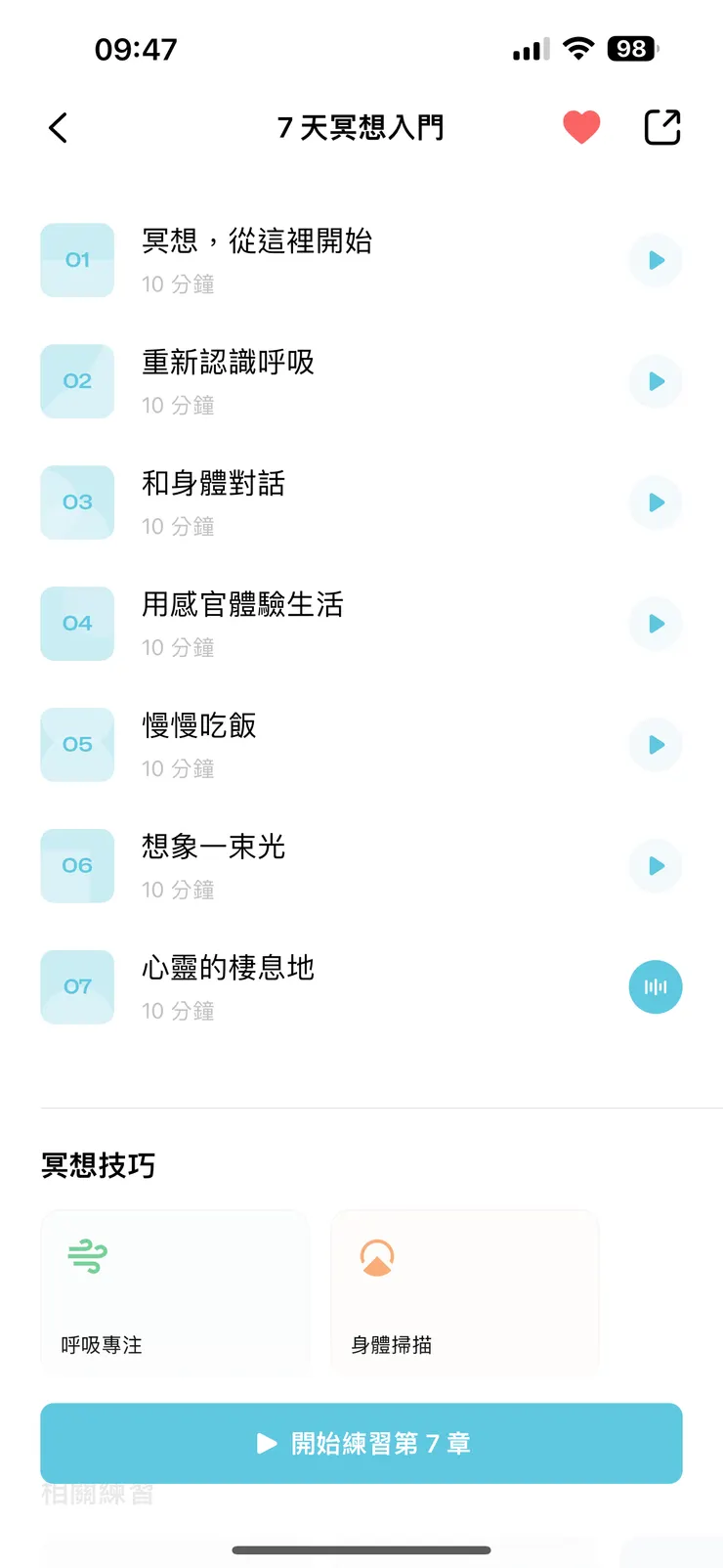
Task: Open the 呼吸專注 technique card
Action: [x=174, y=1292]
